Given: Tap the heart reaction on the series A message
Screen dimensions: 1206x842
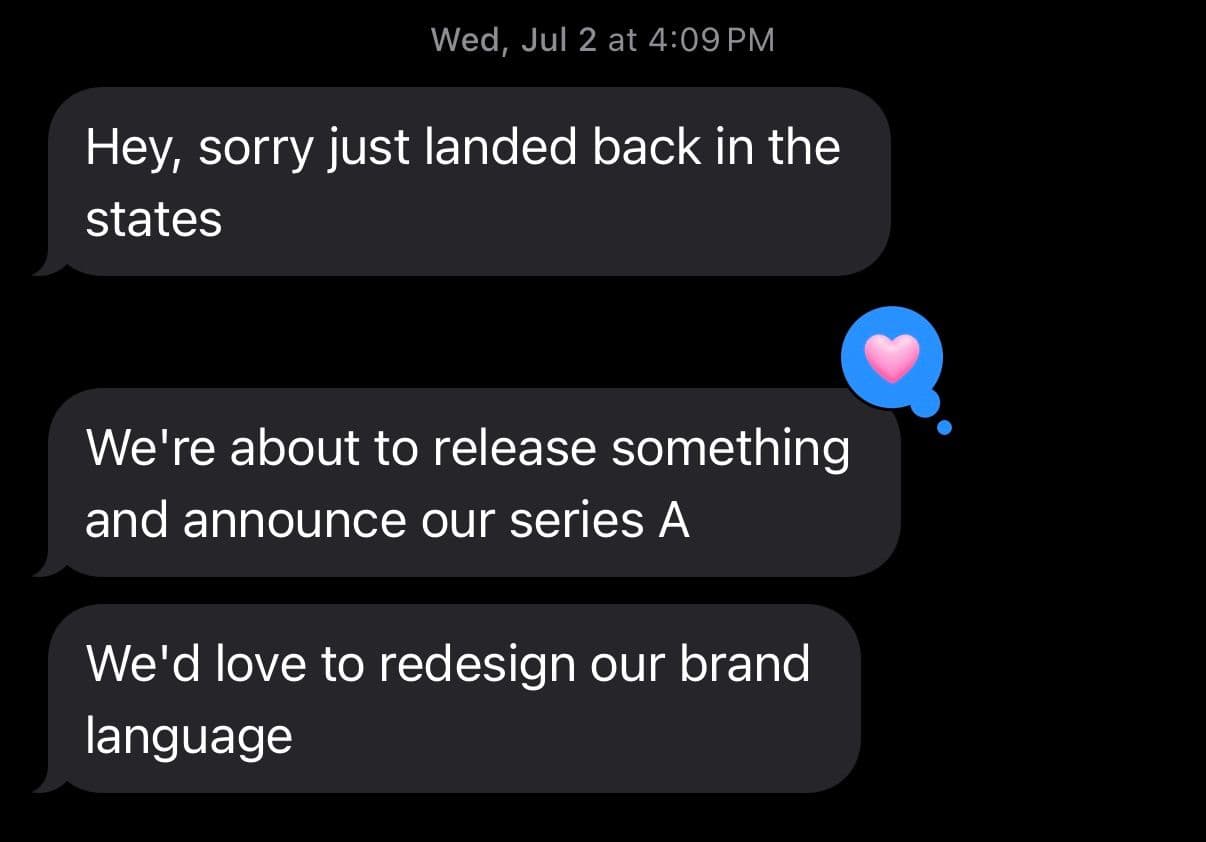Looking at the screenshot, I should (x=891, y=357).
